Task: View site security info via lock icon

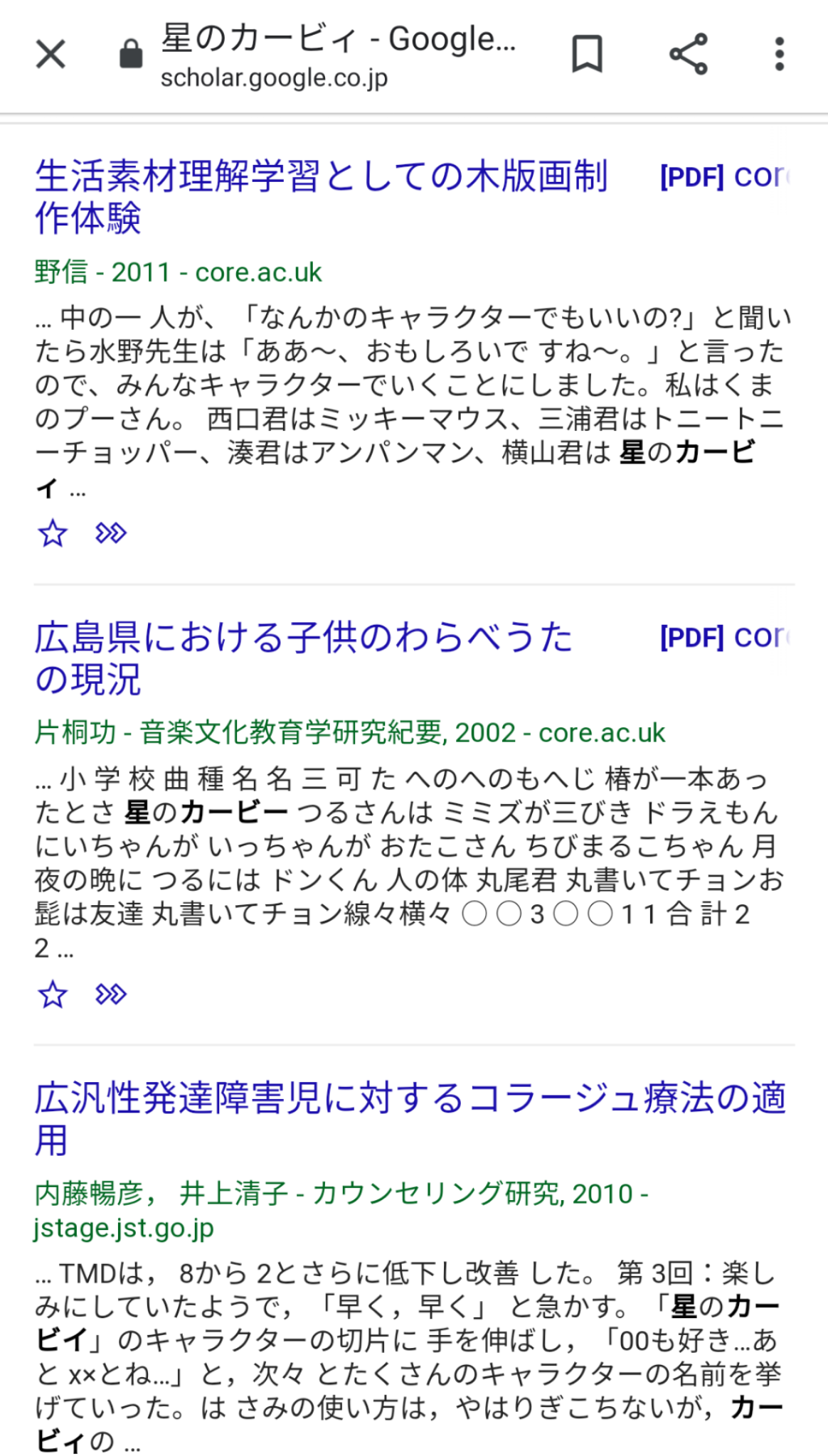Action: click(131, 54)
